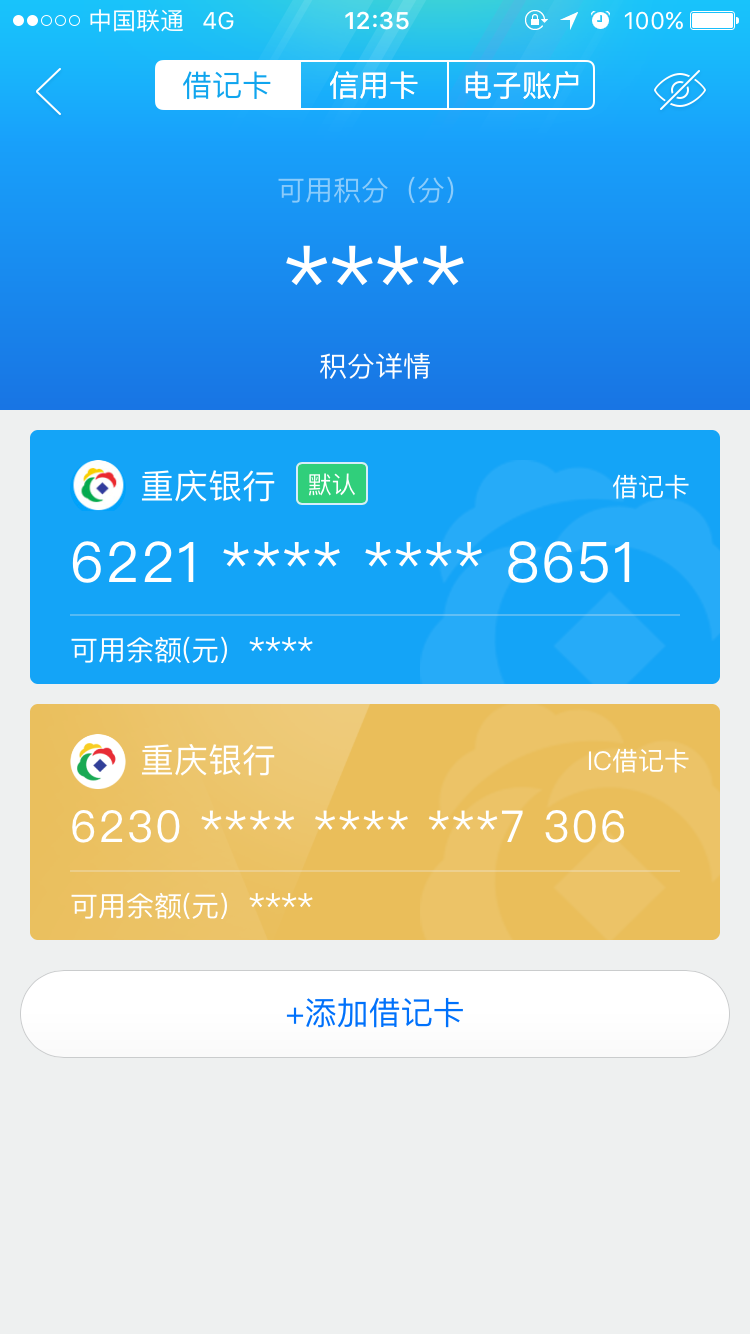750x1334 pixels.
Task: Switch to the 信用卡 tab
Action: 374,85
